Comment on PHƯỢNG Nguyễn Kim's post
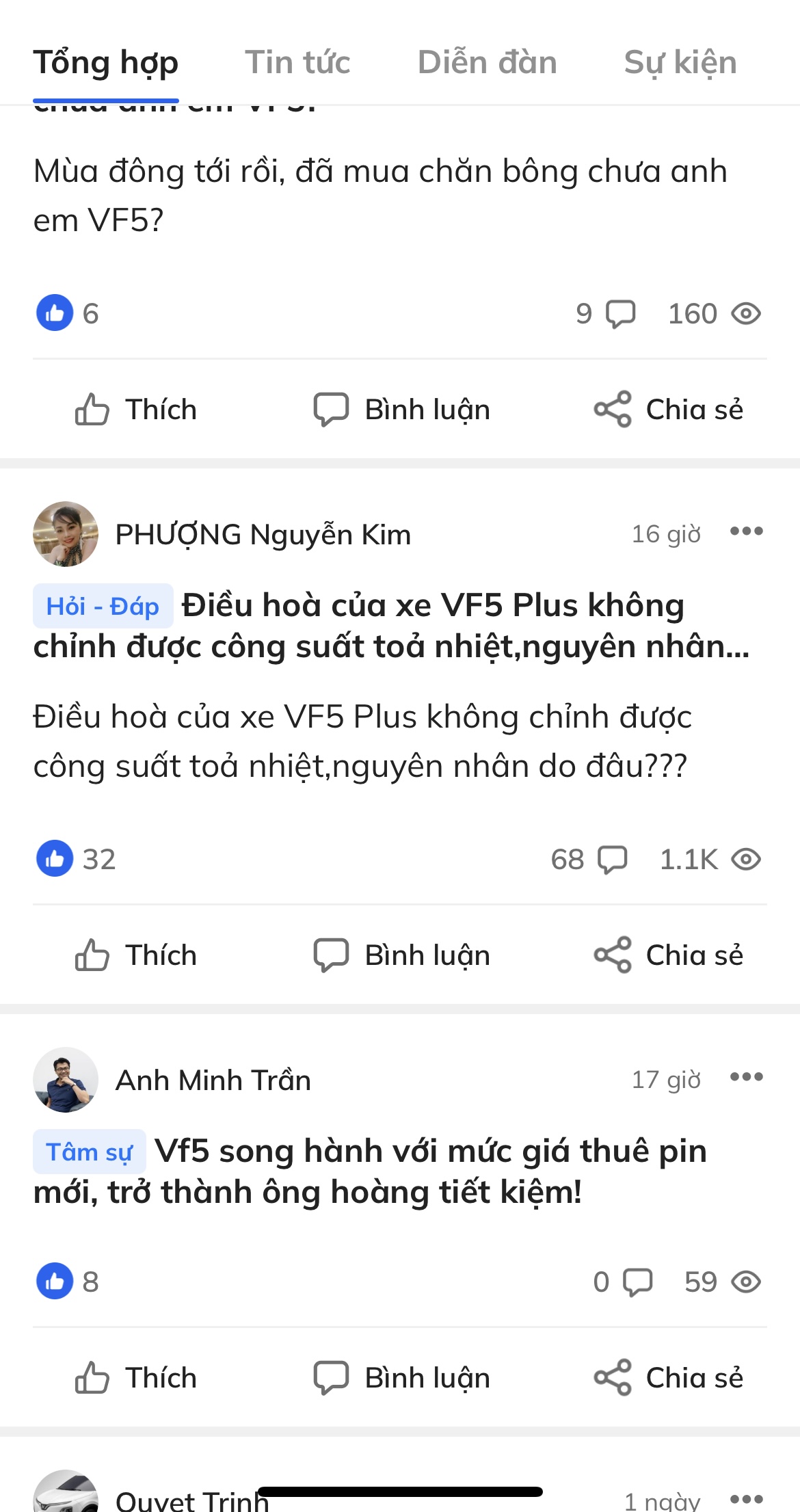Screen dimensions: 800x1512 tap(402, 955)
